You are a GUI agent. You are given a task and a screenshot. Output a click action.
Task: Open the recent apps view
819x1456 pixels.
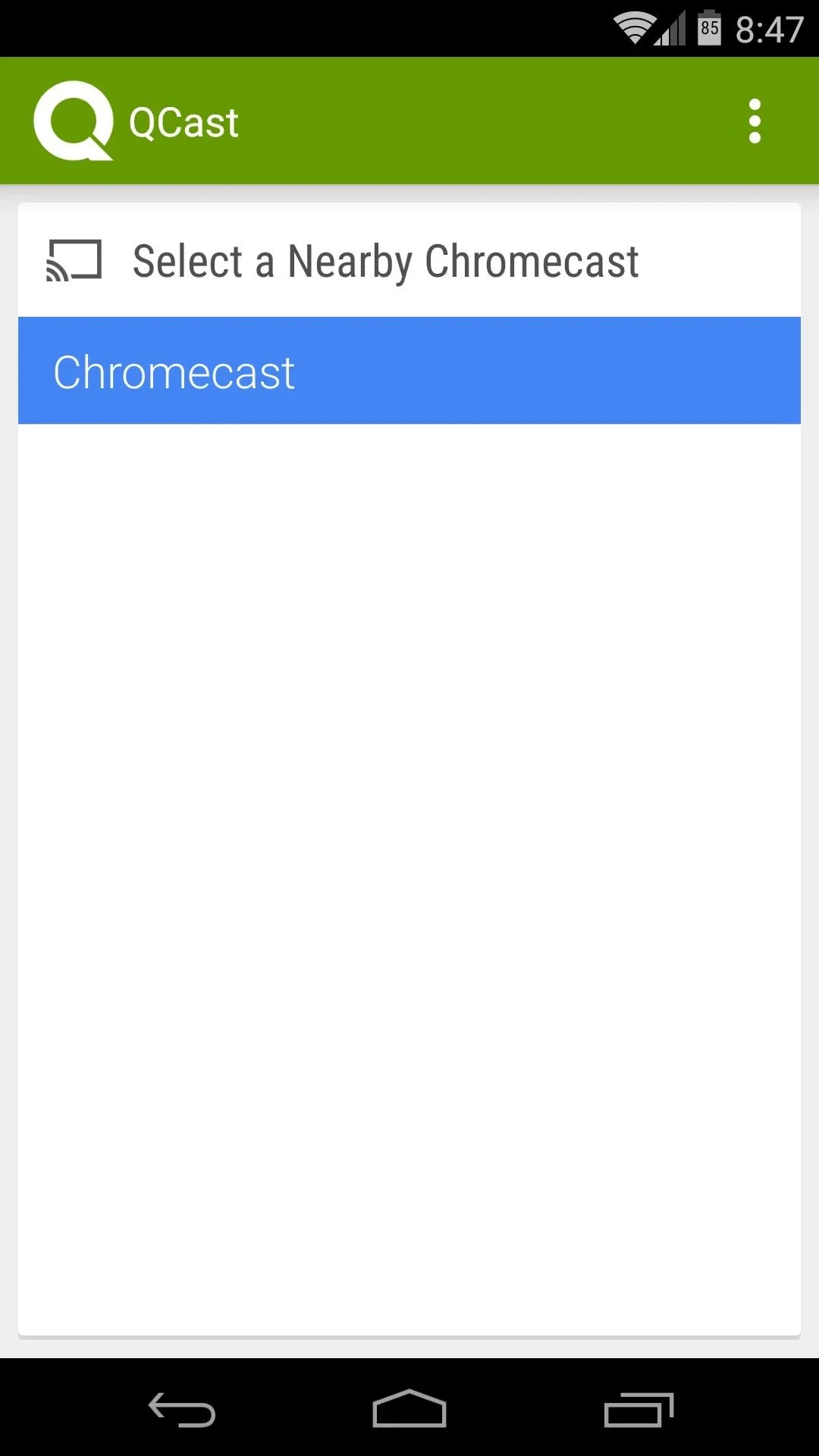(639, 1410)
